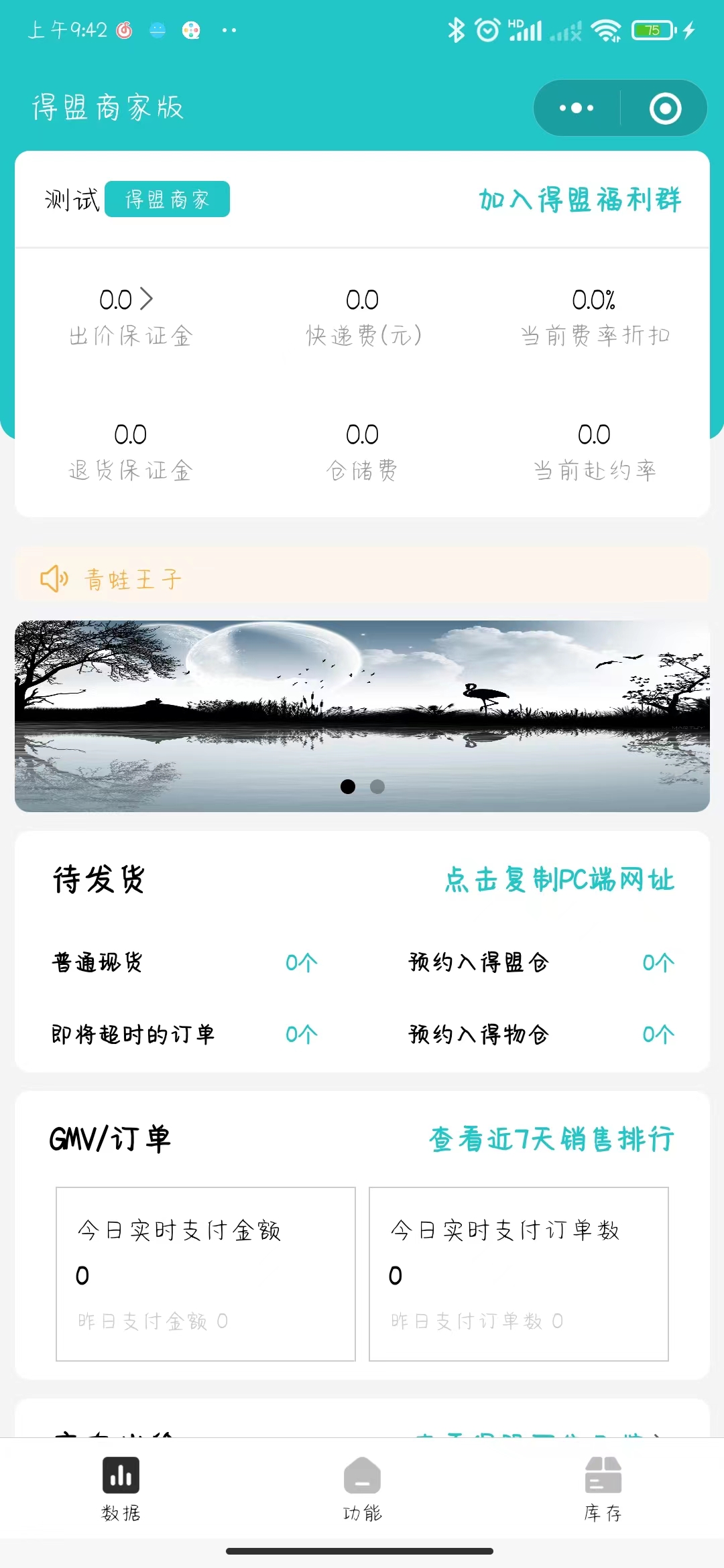724x1568 pixels.
Task: Switch to the 功能 tab
Action: click(362, 1489)
